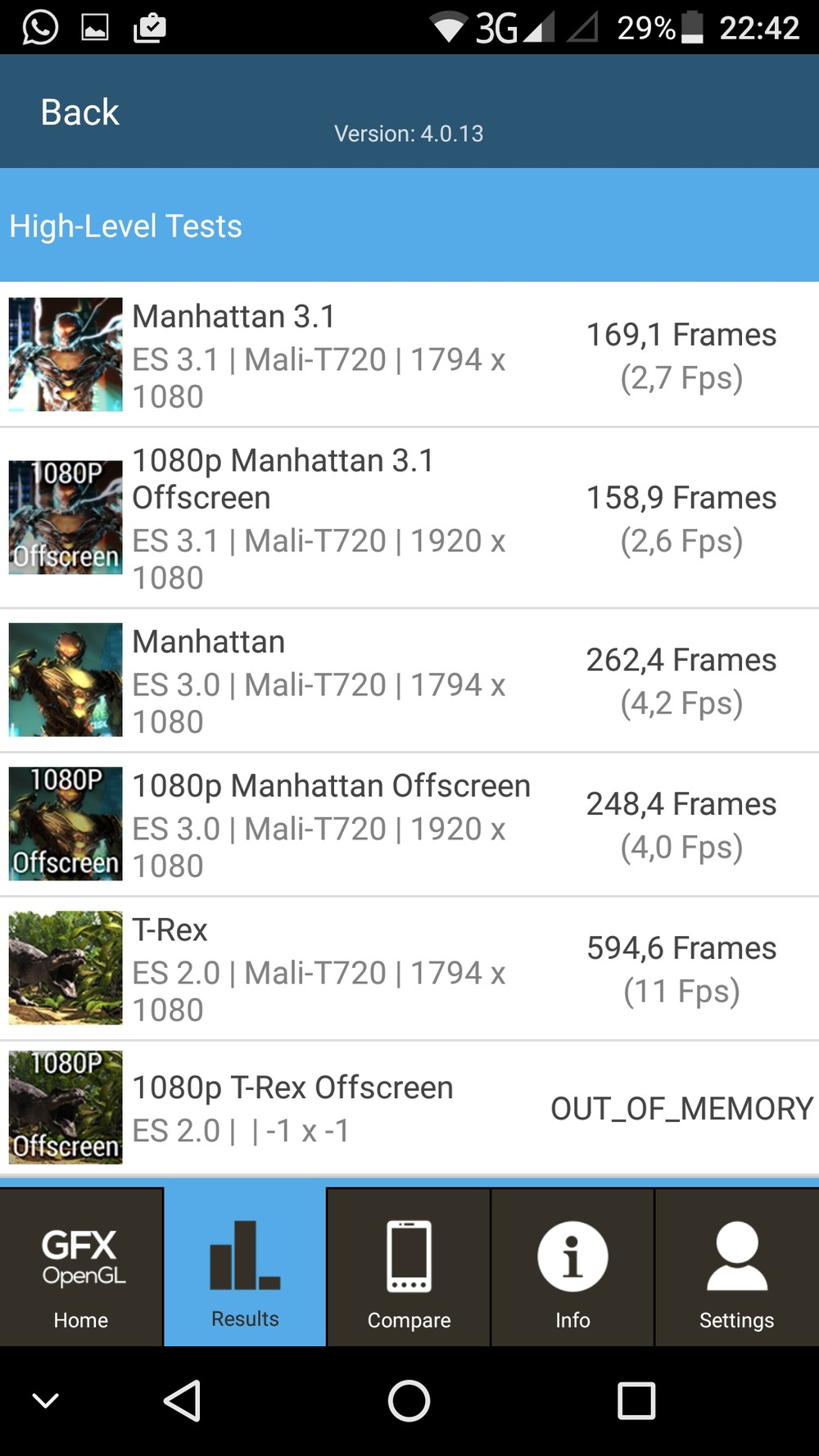Image resolution: width=819 pixels, height=1456 pixels.
Task: Open the 1080p Manhattan 3.1 Offscreen result
Action: [x=409, y=518]
